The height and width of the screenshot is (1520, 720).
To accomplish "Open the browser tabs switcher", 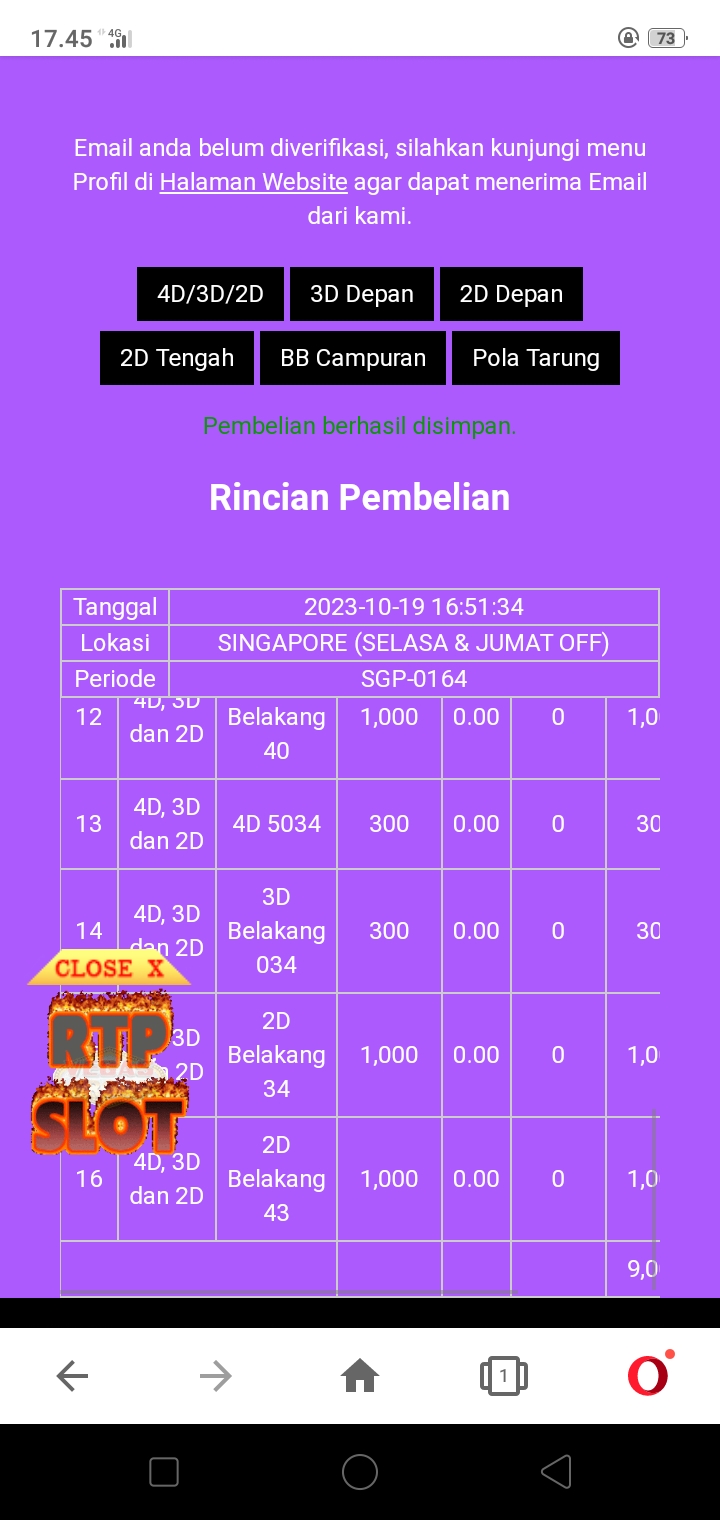I will [503, 1377].
